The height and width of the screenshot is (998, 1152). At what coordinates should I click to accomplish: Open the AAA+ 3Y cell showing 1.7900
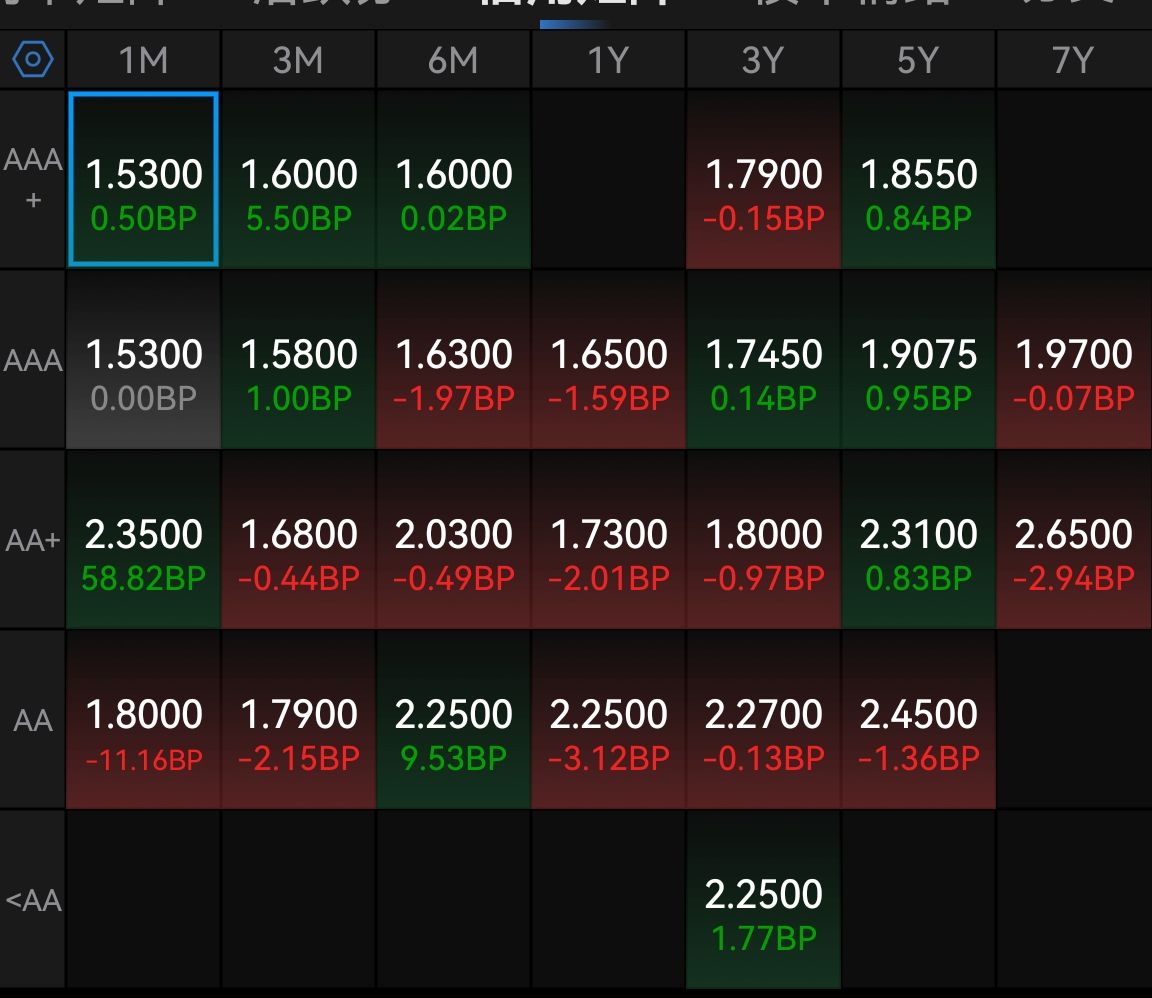click(763, 181)
